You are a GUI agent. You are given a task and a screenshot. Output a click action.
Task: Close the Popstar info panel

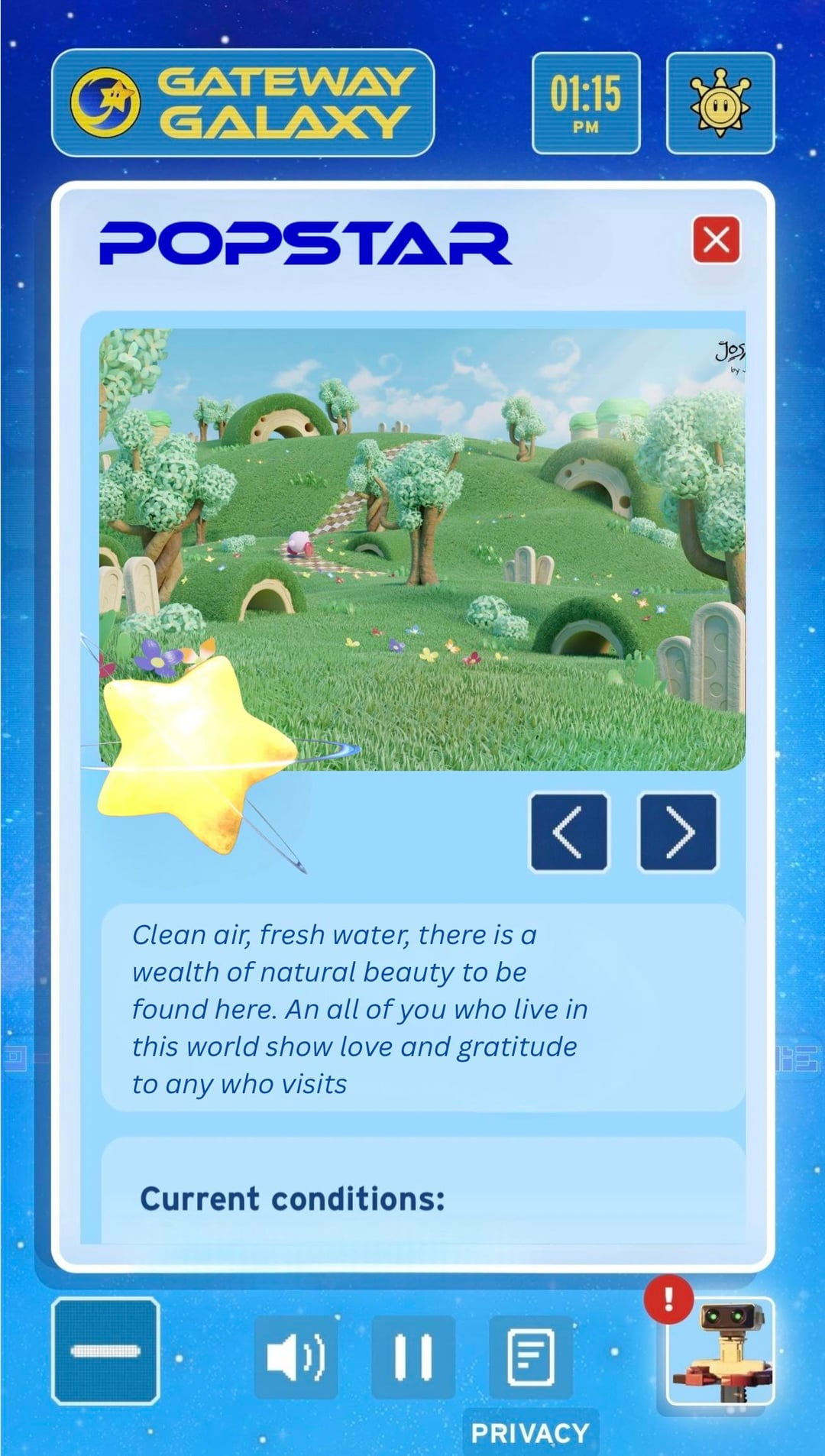(716, 240)
